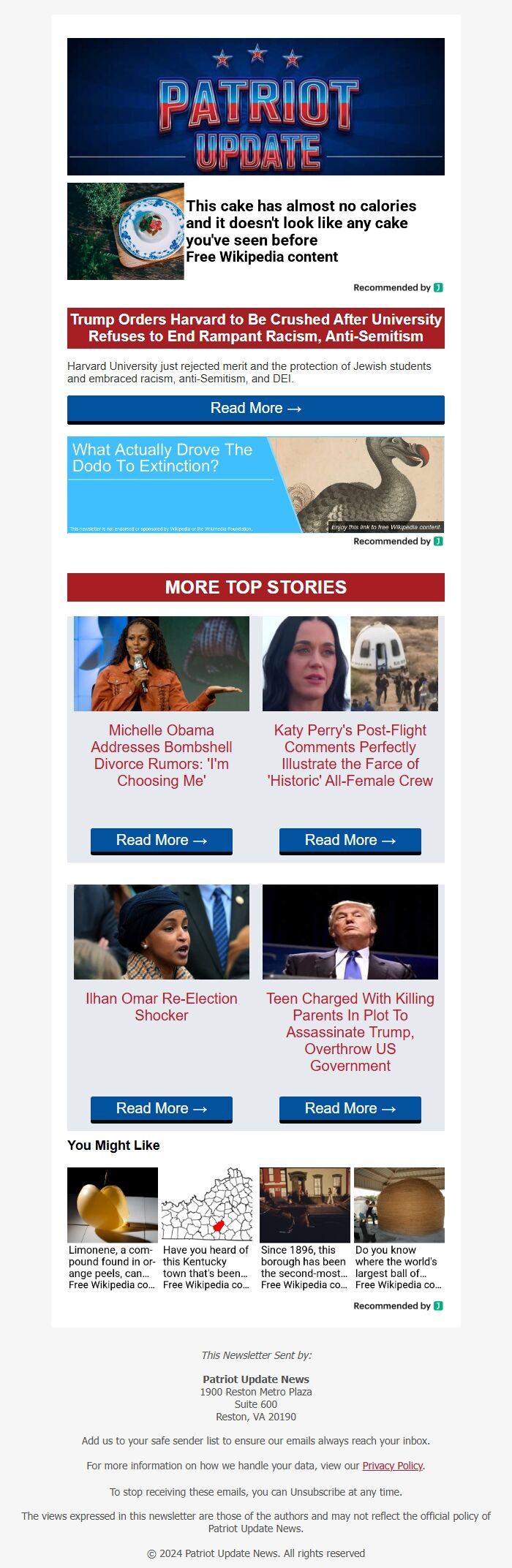512x1568 pixels.
Task: Open the Dodo extinction banner
Action: (255, 485)
